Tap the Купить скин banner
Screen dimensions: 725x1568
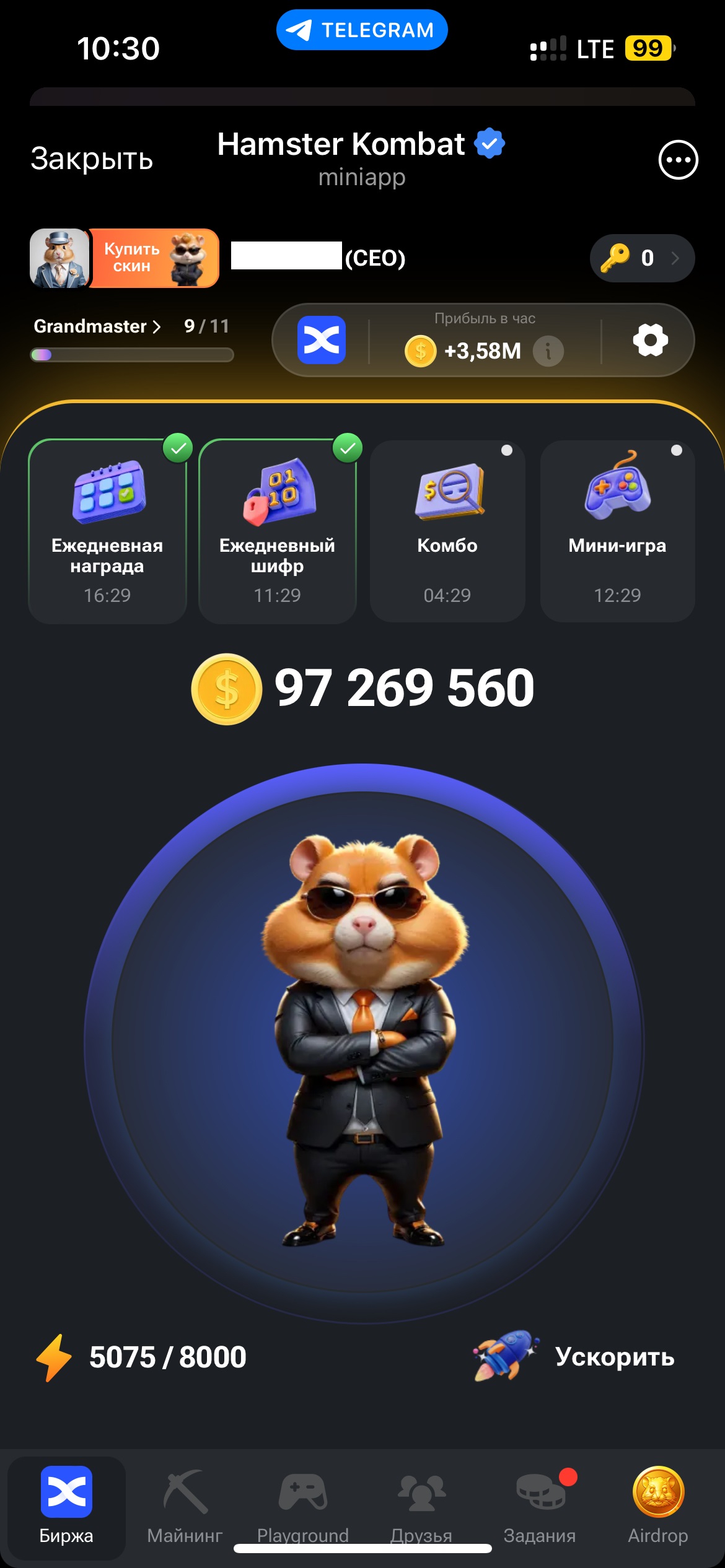[x=155, y=258]
